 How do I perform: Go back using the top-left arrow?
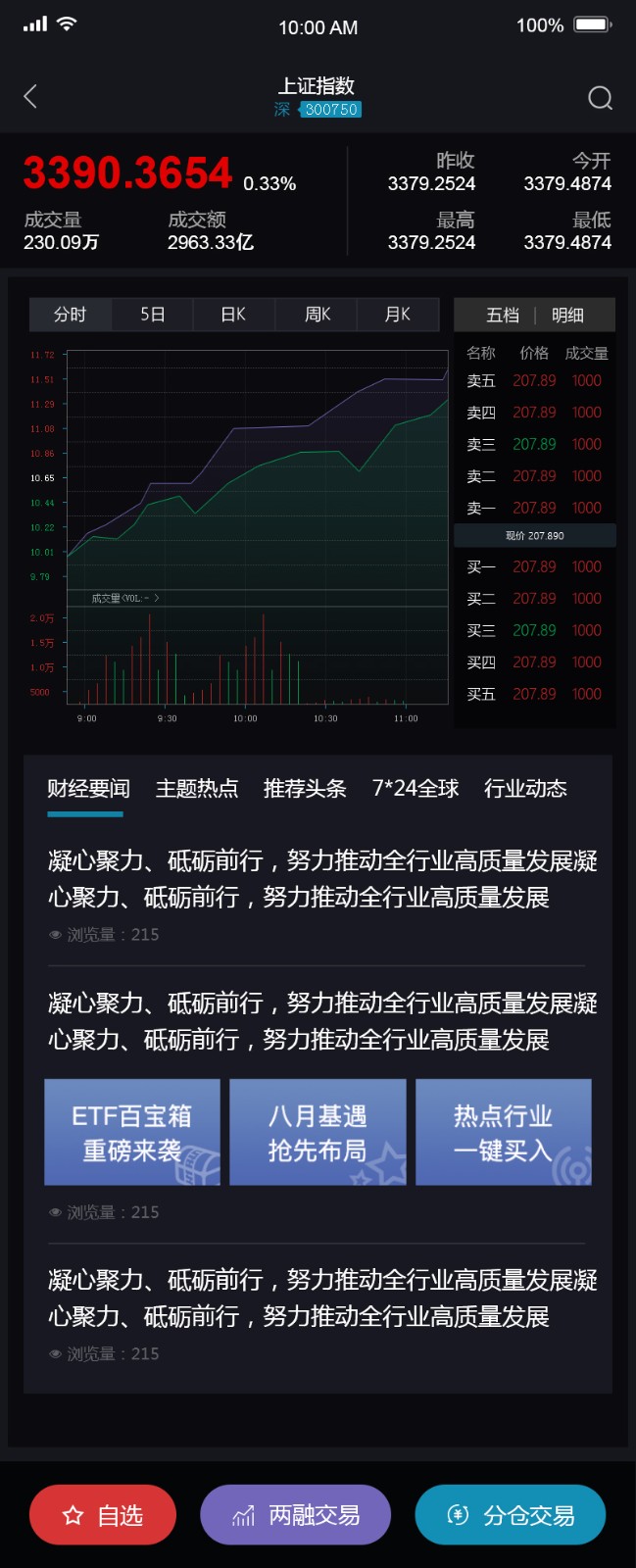pyautogui.click(x=30, y=96)
